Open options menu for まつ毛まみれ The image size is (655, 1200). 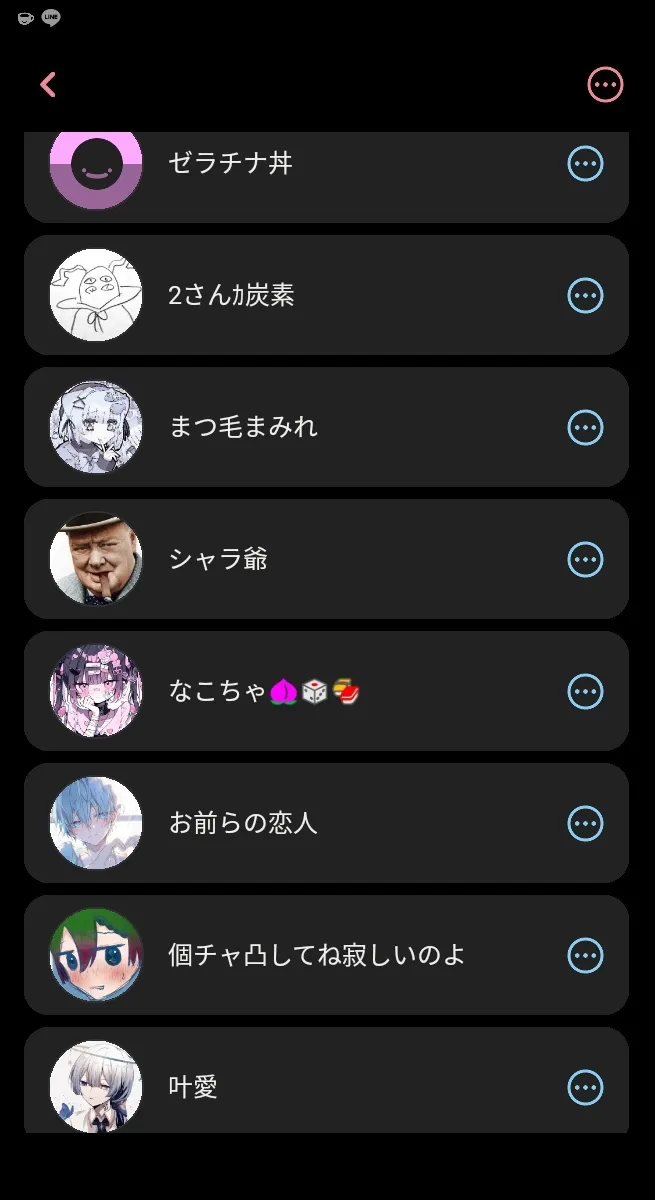point(585,427)
